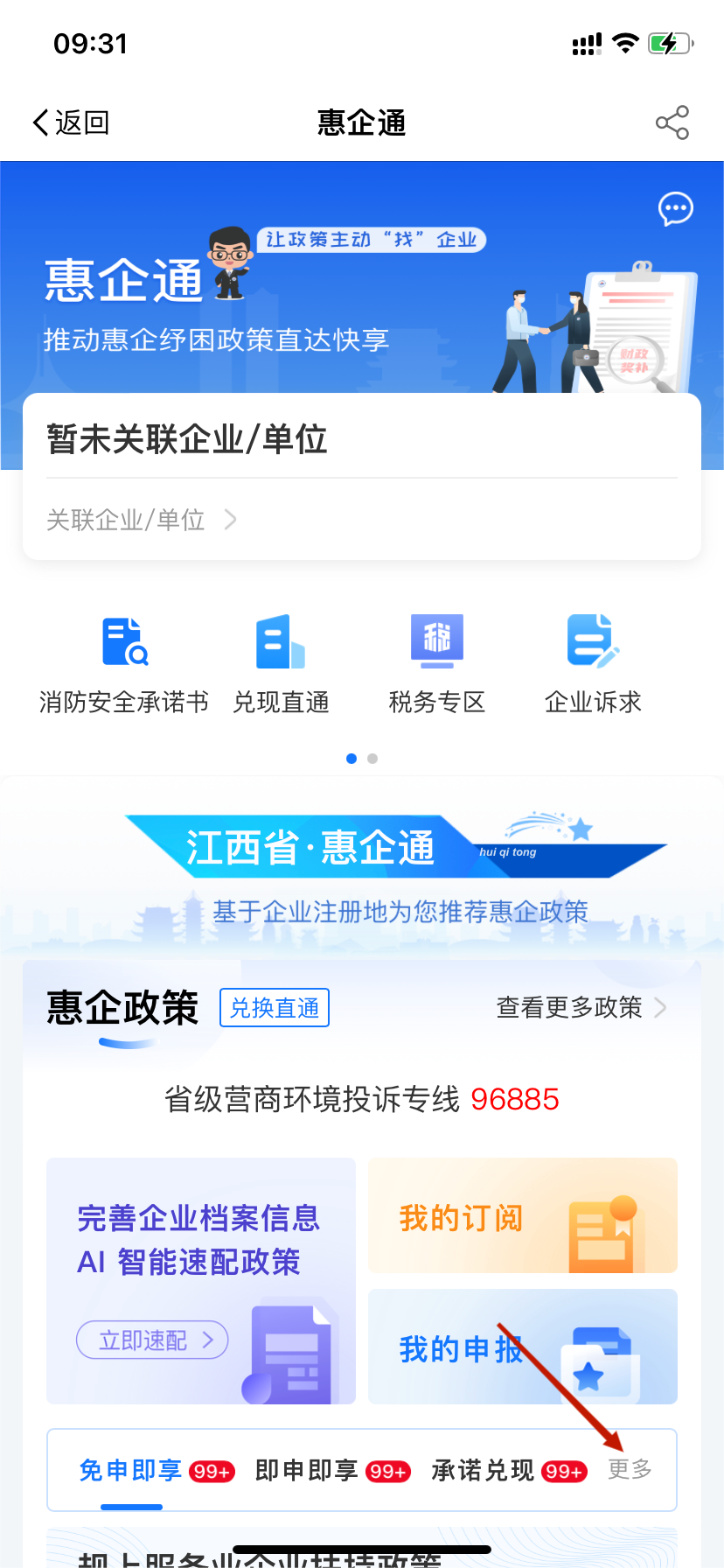Switch to 承诺兑现 tab
The image size is (724, 1568).
pyautogui.click(x=483, y=1471)
